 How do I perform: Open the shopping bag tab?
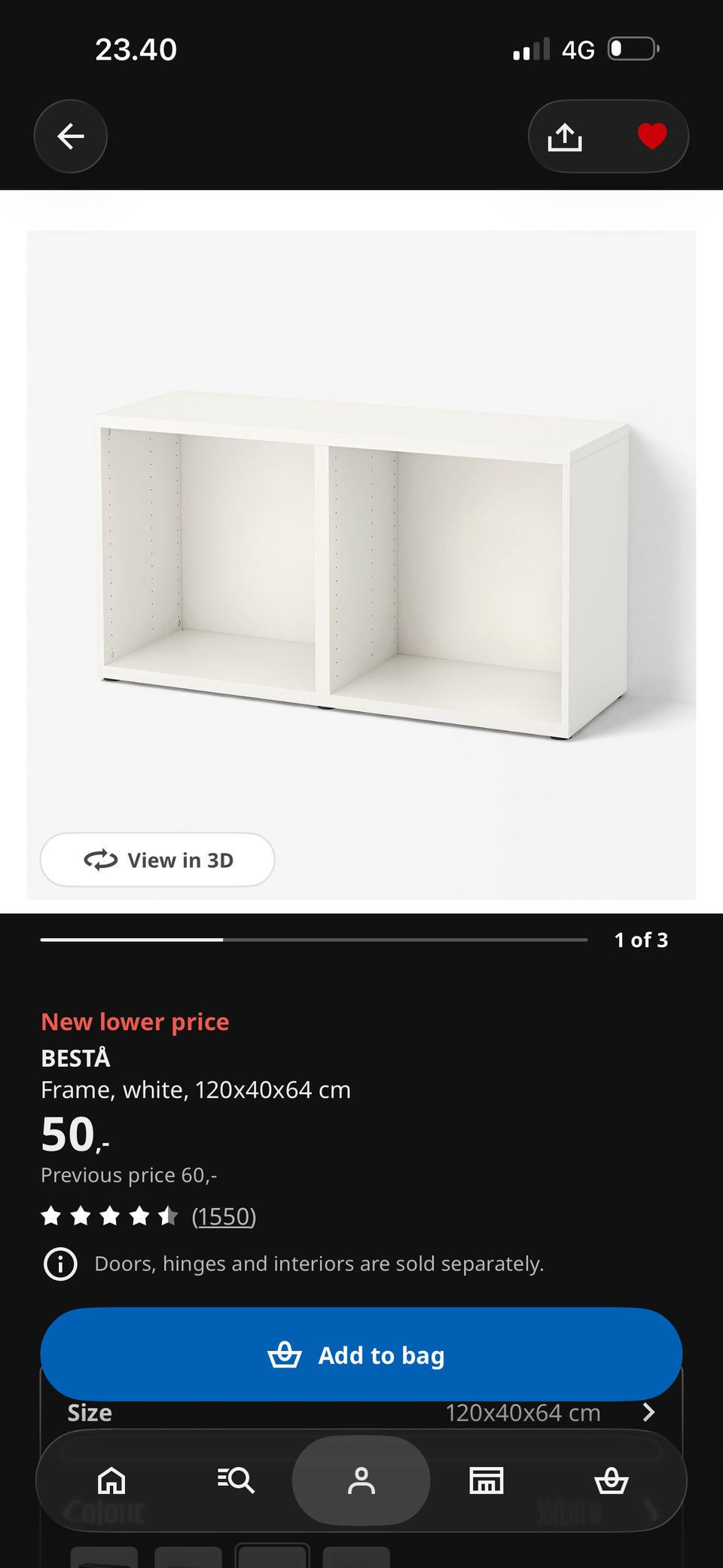pyautogui.click(x=612, y=1481)
